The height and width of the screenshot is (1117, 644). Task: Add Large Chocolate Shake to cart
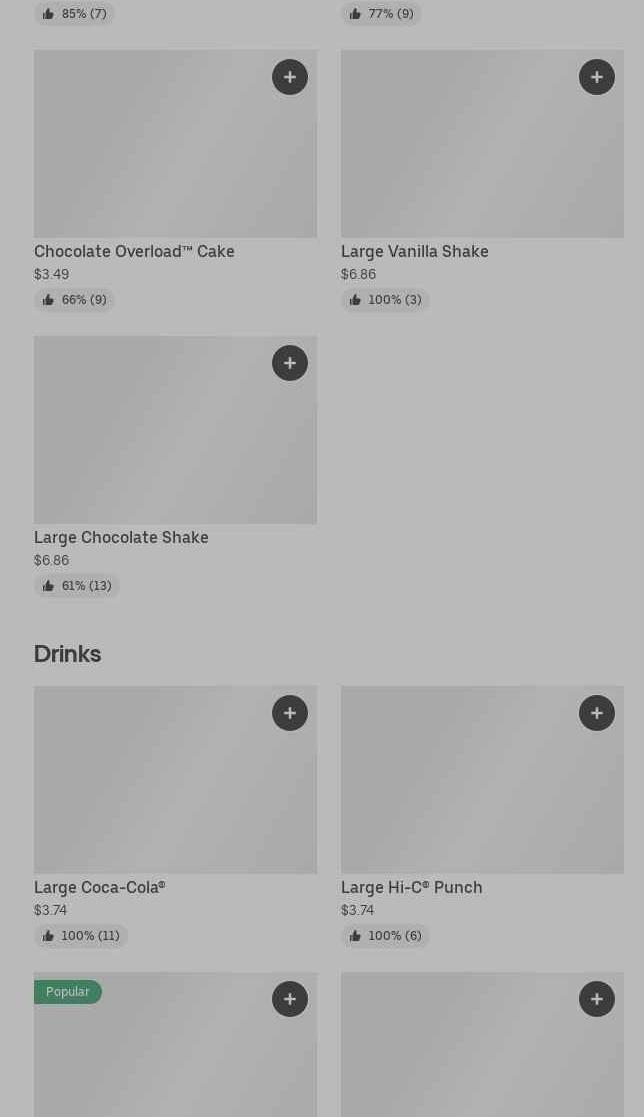[x=290, y=363]
